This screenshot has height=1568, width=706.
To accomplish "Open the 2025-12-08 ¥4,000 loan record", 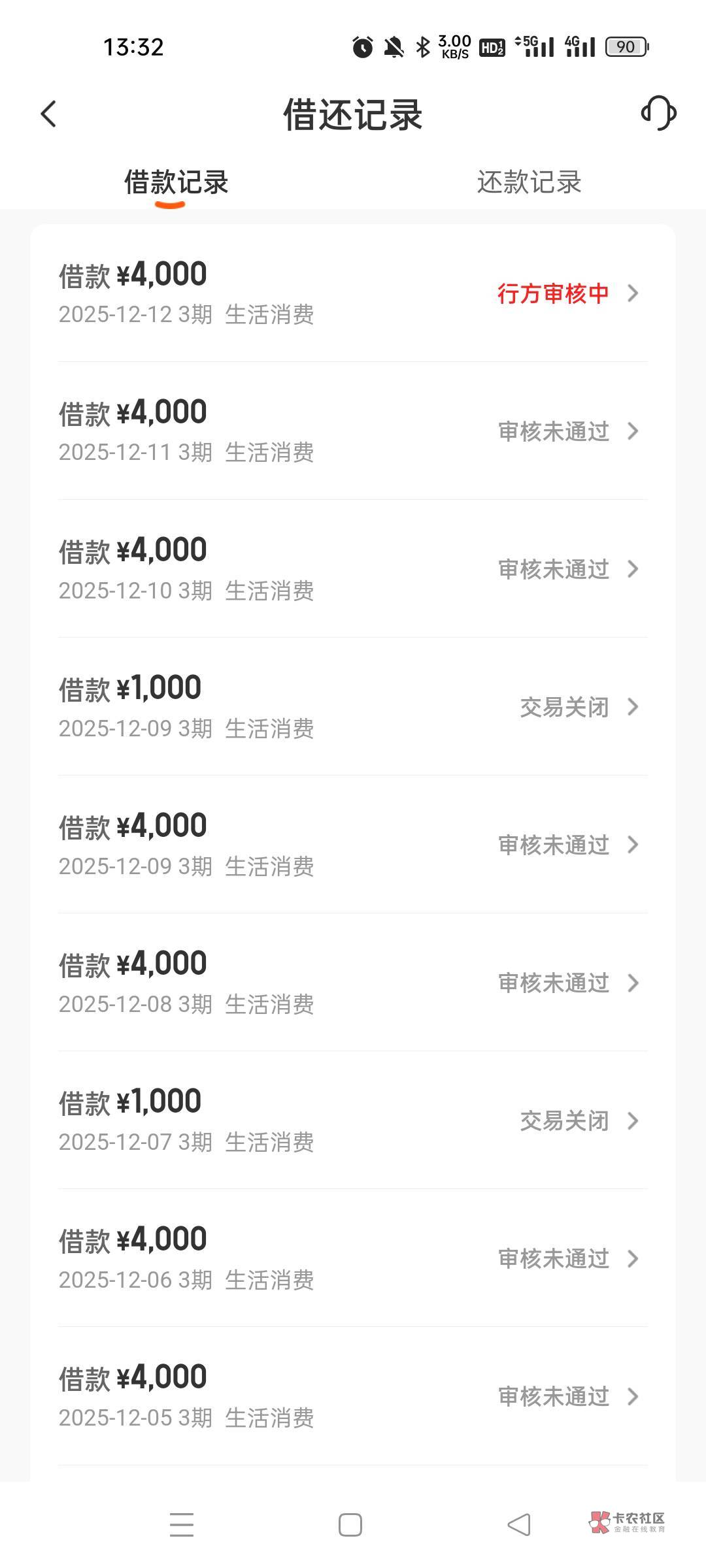I will pyautogui.click(x=353, y=983).
